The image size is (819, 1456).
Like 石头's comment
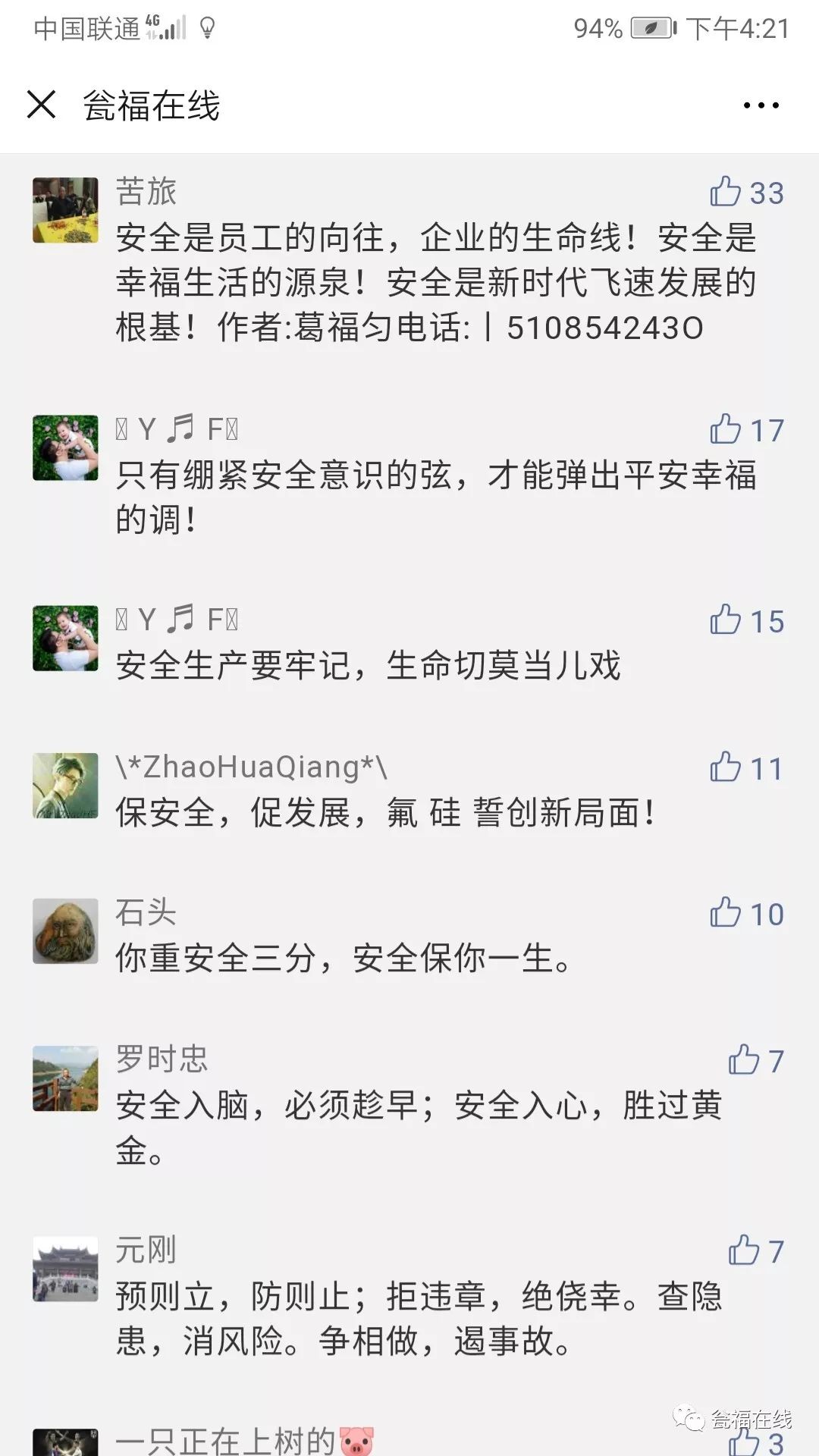pyautogui.click(x=726, y=912)
